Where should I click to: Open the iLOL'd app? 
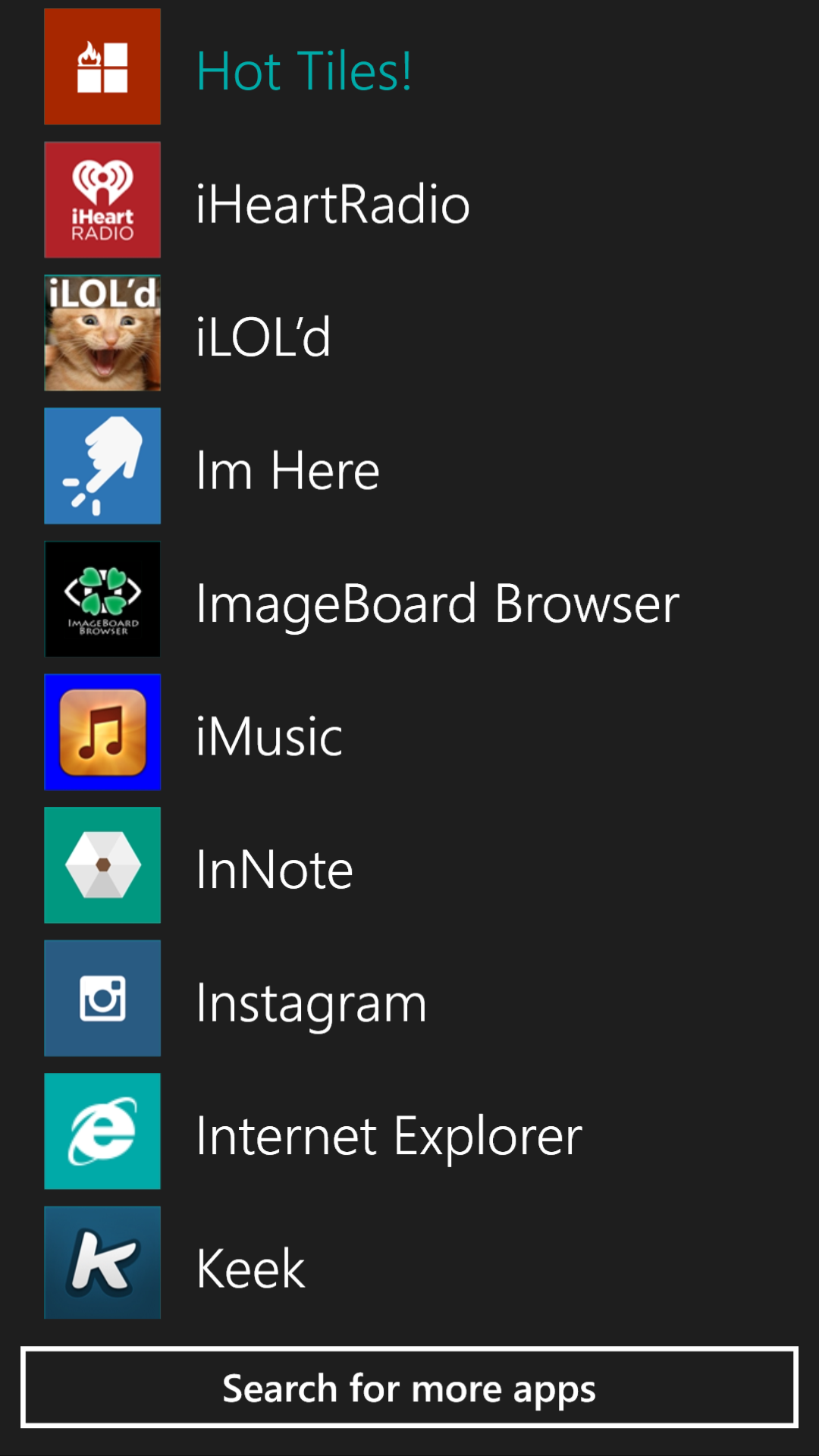(x=409, y=333)
